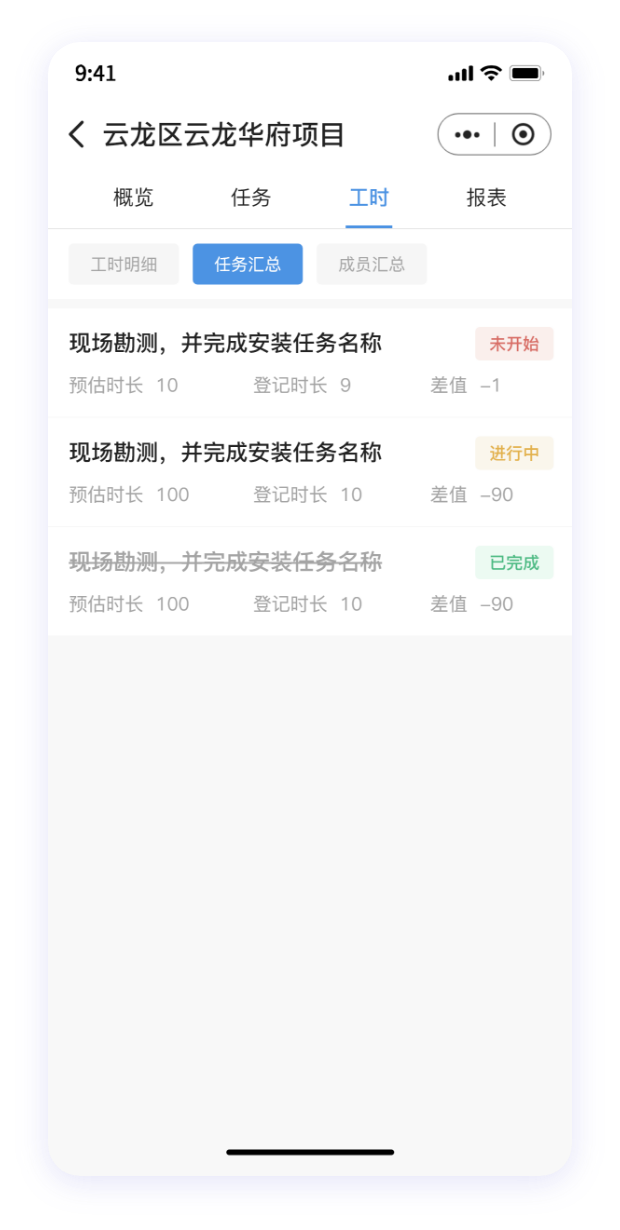The image size is (620, 1230).
Task: Show the 成员汇总 view
Action: click(x=371, y=264)
